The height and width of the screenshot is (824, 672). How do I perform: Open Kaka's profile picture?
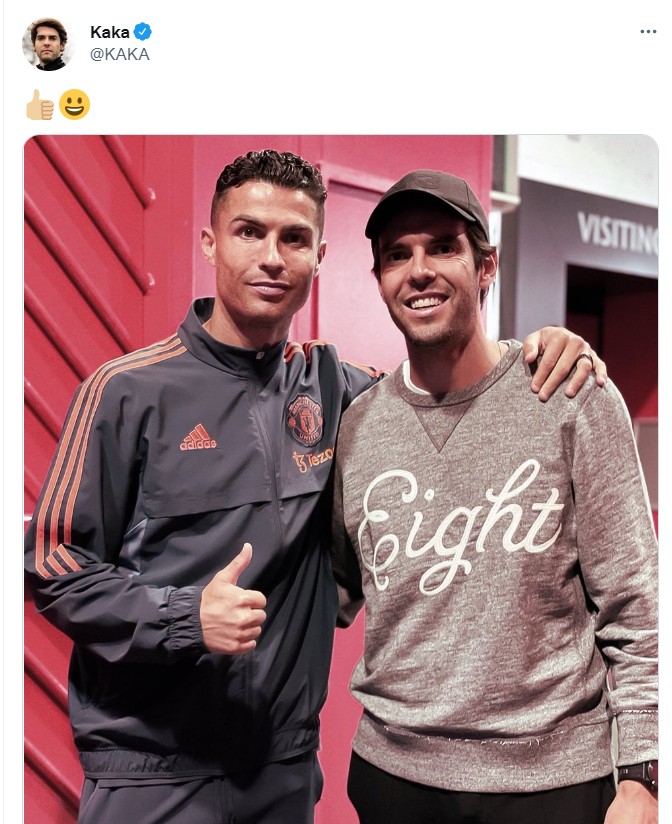click(47, 44)
